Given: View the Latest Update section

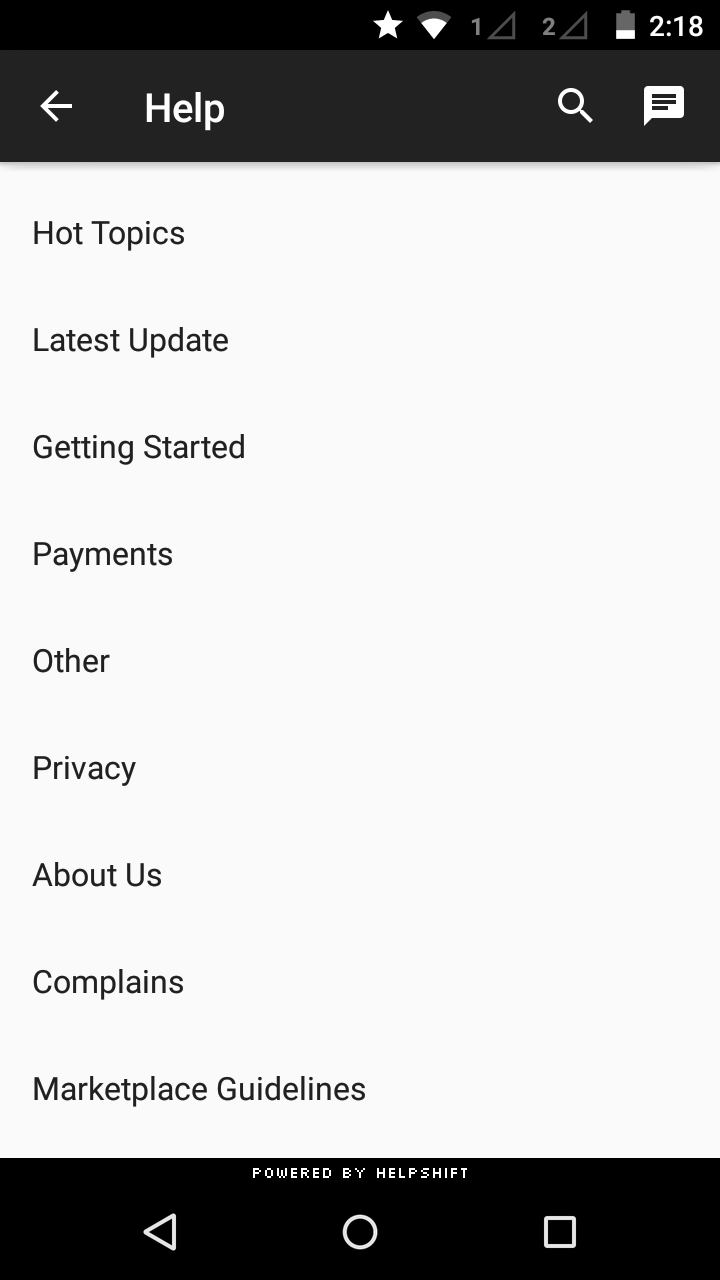Looking at the screenshot, I should click(x=131, y=340).
